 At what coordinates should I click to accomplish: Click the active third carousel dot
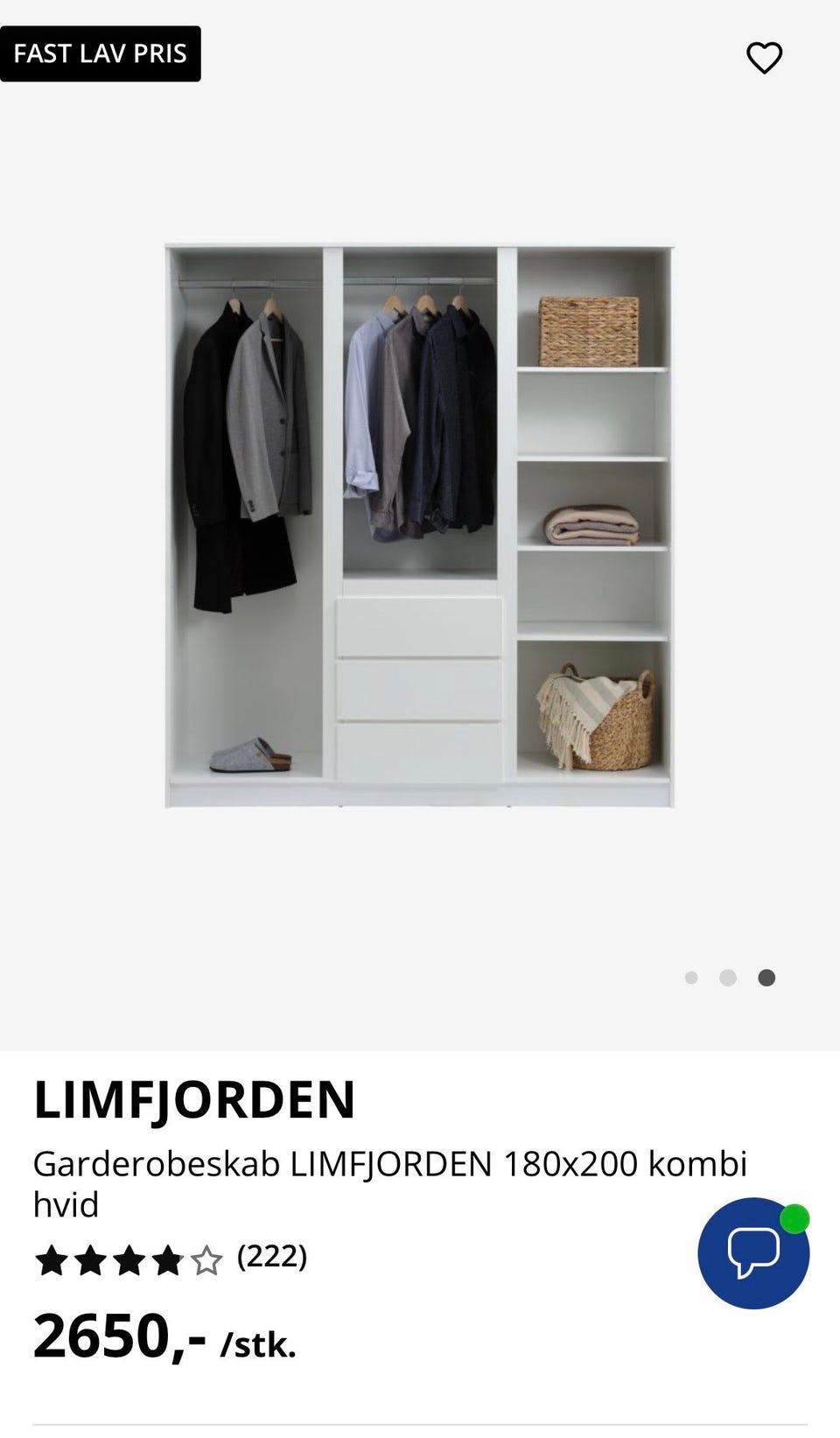(766, 978)
